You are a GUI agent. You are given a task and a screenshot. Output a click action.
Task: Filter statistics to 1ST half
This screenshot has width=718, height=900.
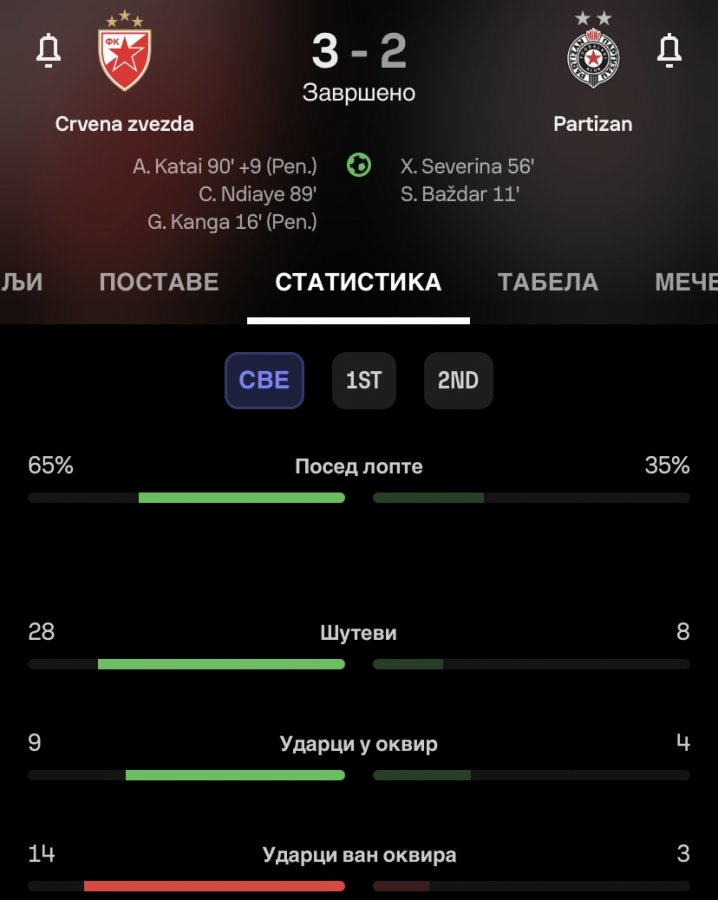point(364,380)
